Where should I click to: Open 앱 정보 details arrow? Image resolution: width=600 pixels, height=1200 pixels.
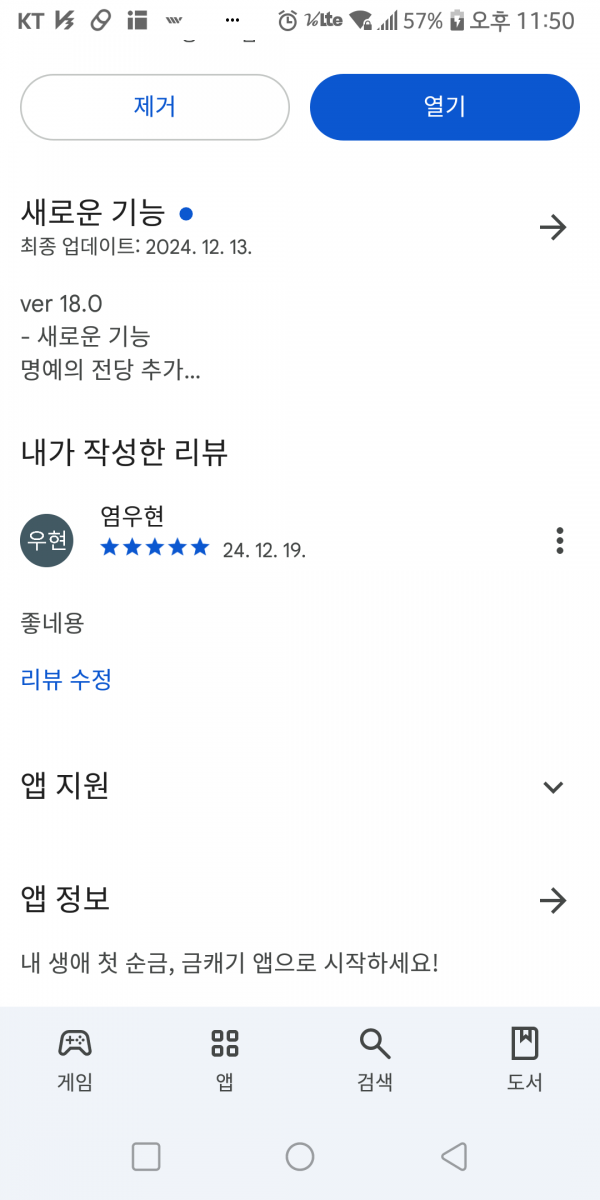[x=553, y=900]
